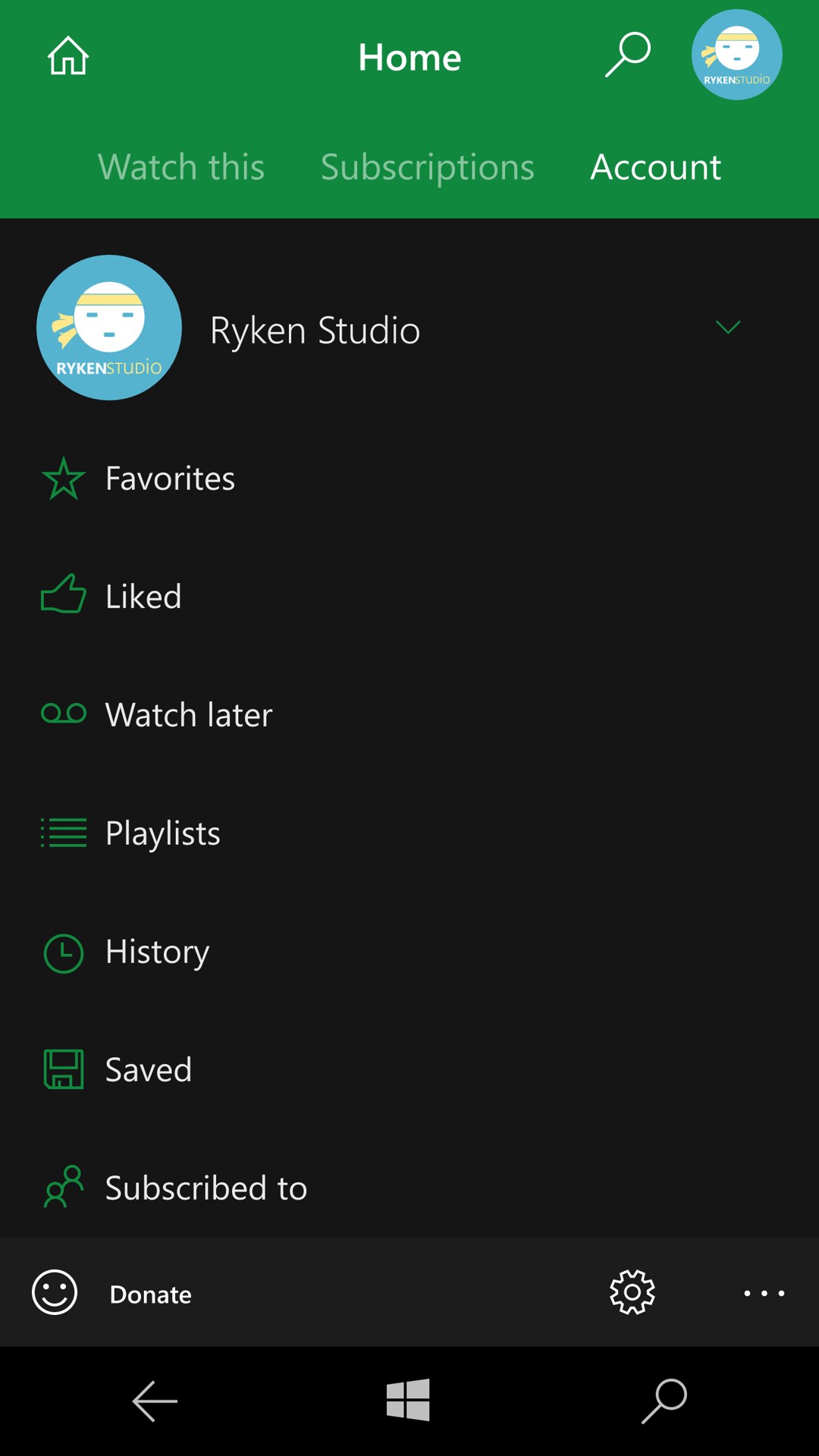Open Liked videos

pyautogui.click(x=143, y=597)
